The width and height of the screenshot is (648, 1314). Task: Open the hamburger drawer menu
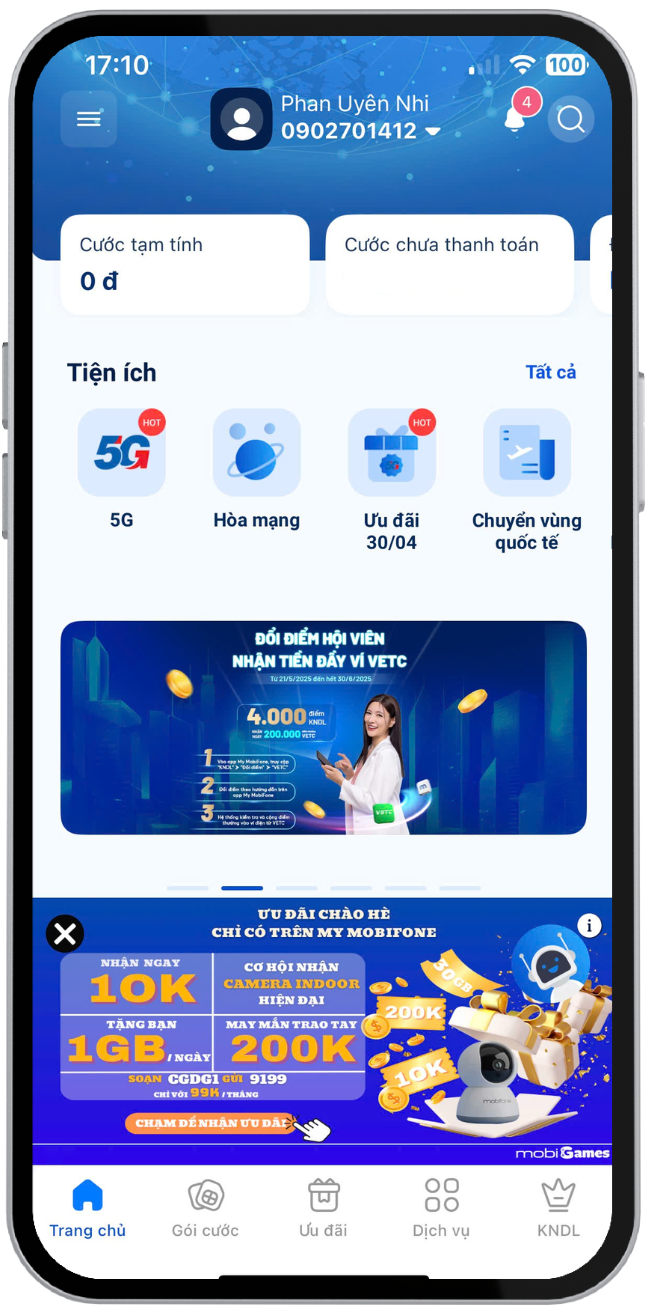(x=89, y=120)
